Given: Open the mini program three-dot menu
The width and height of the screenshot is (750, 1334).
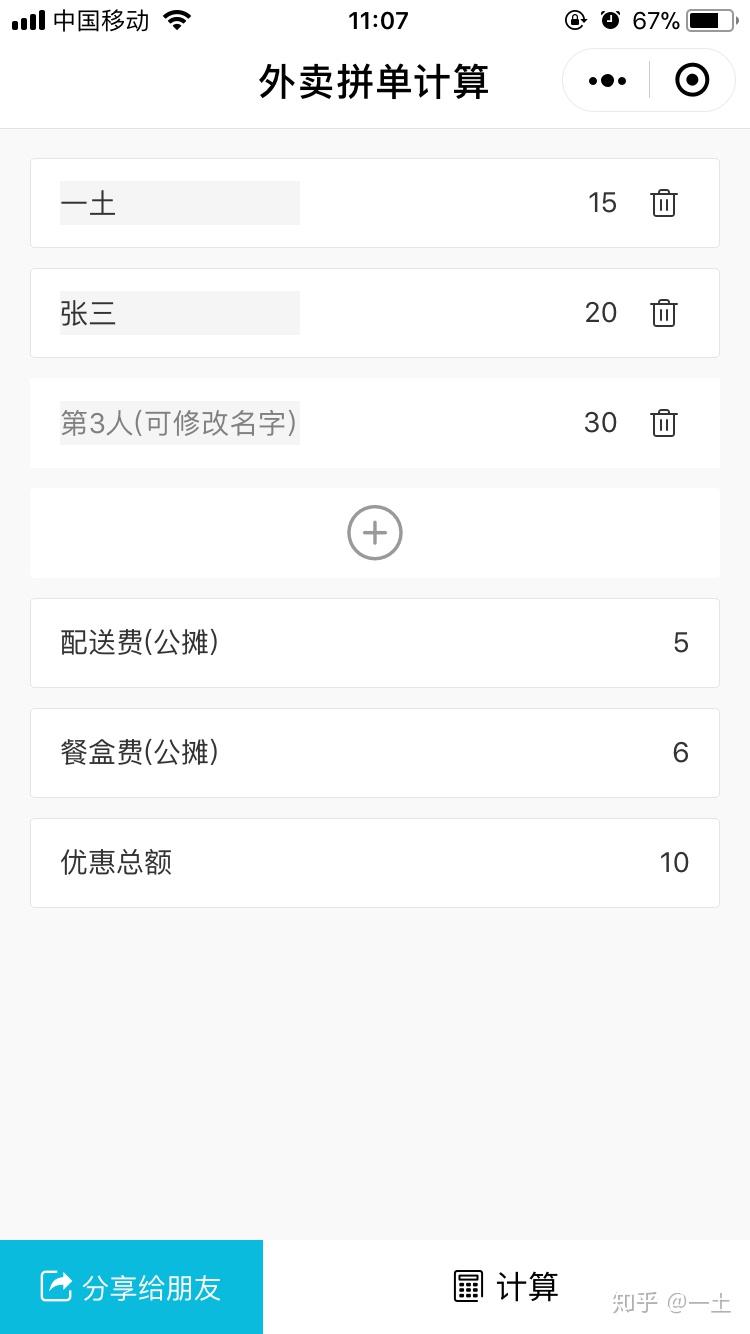Looking at the screenshot, I should [x=608, y=81].
